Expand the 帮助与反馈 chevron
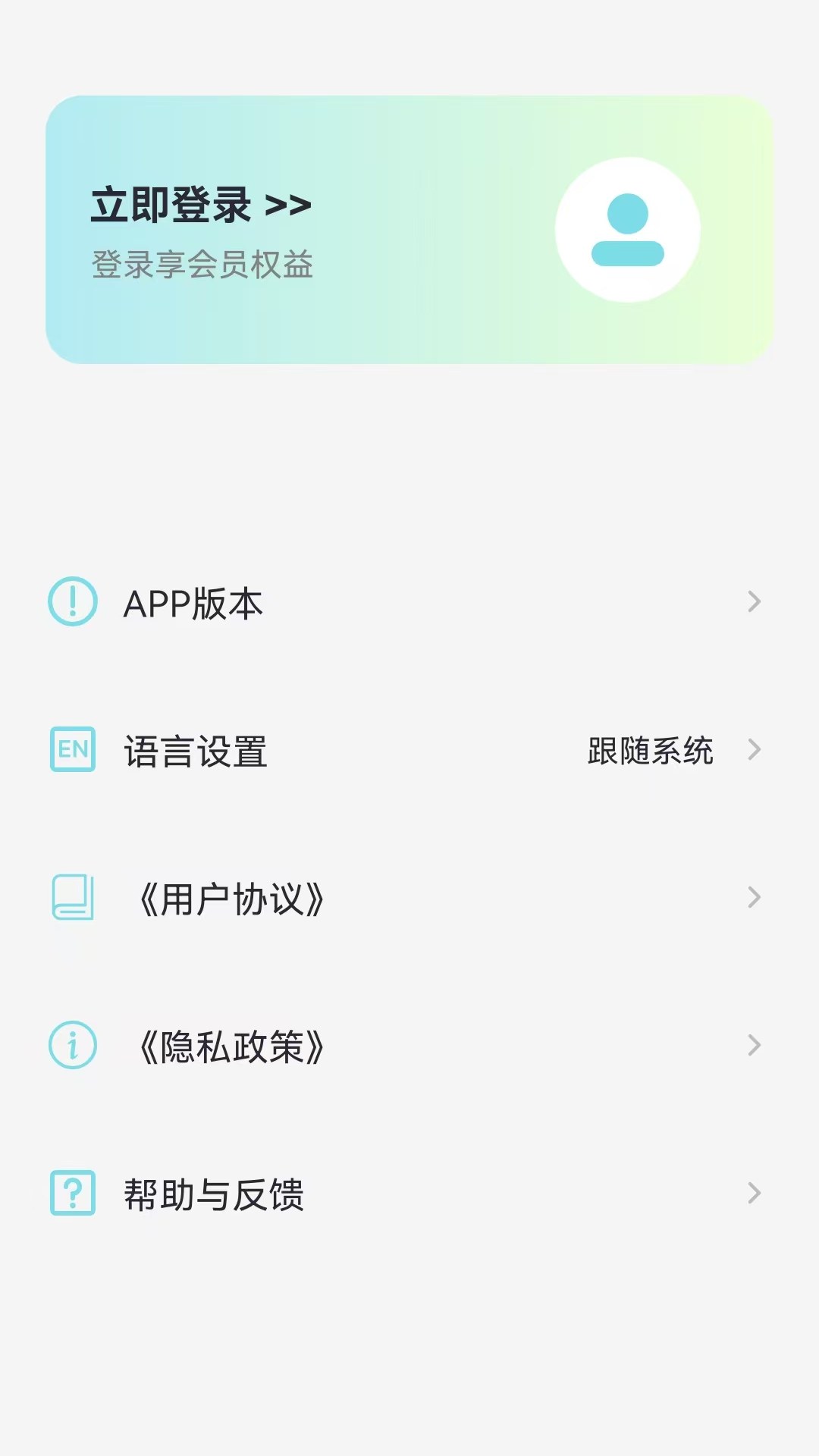This screenshot has width=819, height=1456. tap(755, 1194)
